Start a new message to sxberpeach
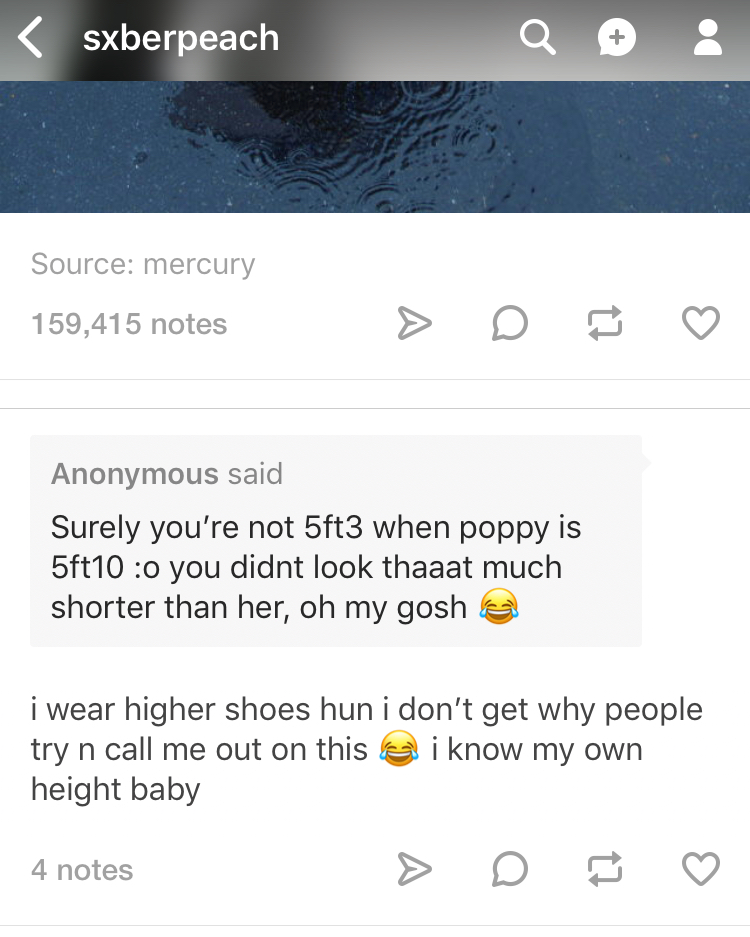The height and width of the screenshot is (937, 750). click(617, 39)
